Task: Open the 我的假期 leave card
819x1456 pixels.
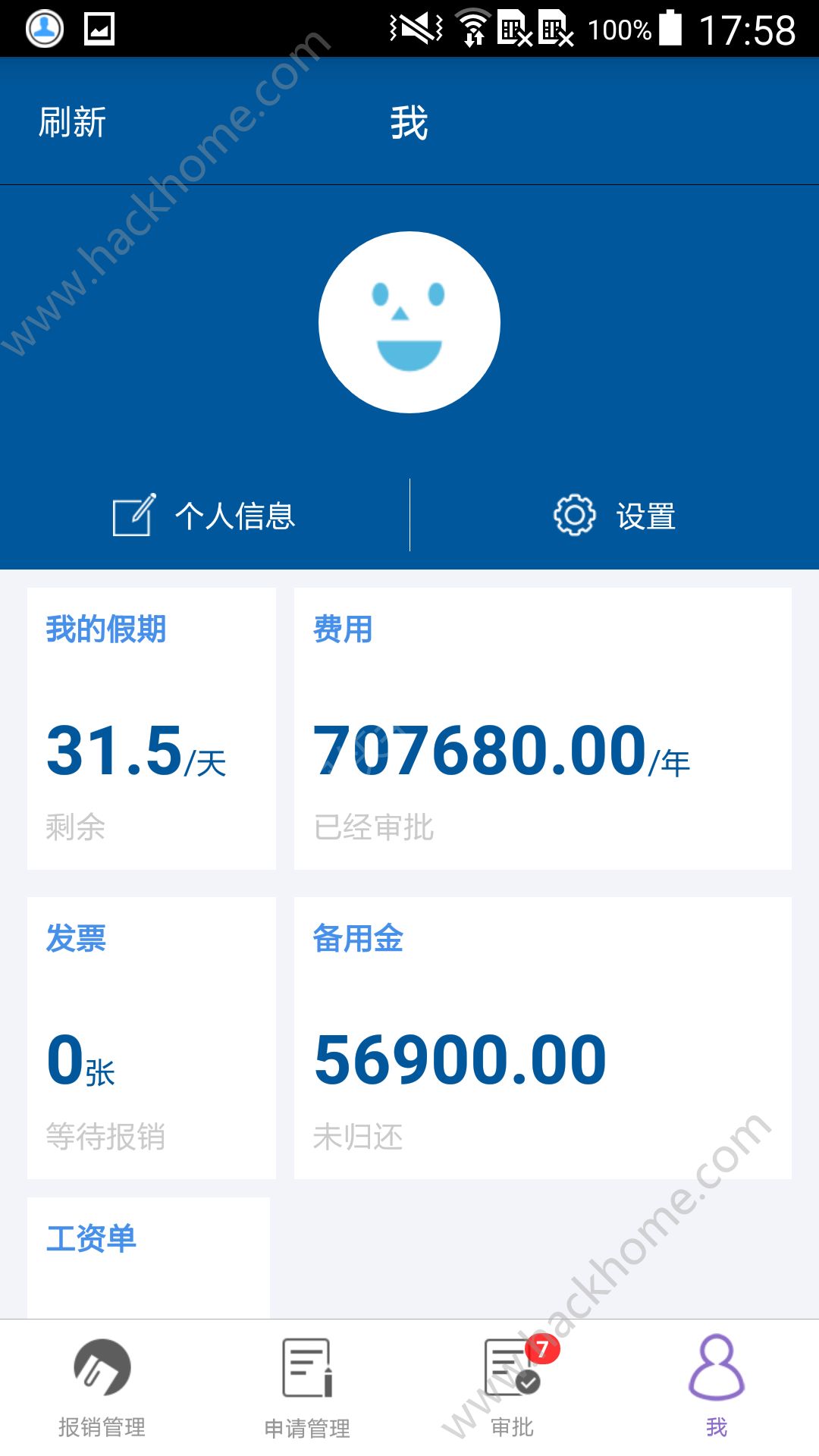Action: [152, 728]
